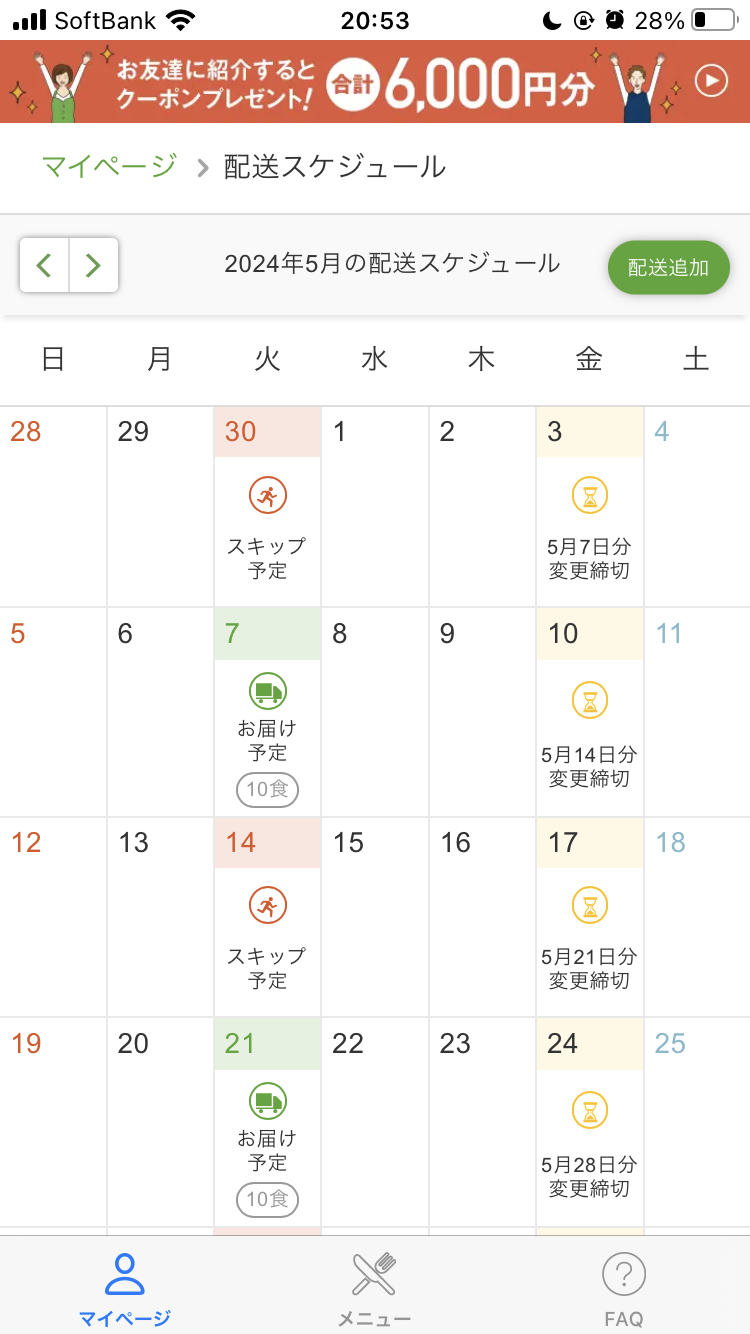The image size is (750, 1334).
Task: Go to the next month's schedule
Action: pyautogui.click(x=93, y=265)
